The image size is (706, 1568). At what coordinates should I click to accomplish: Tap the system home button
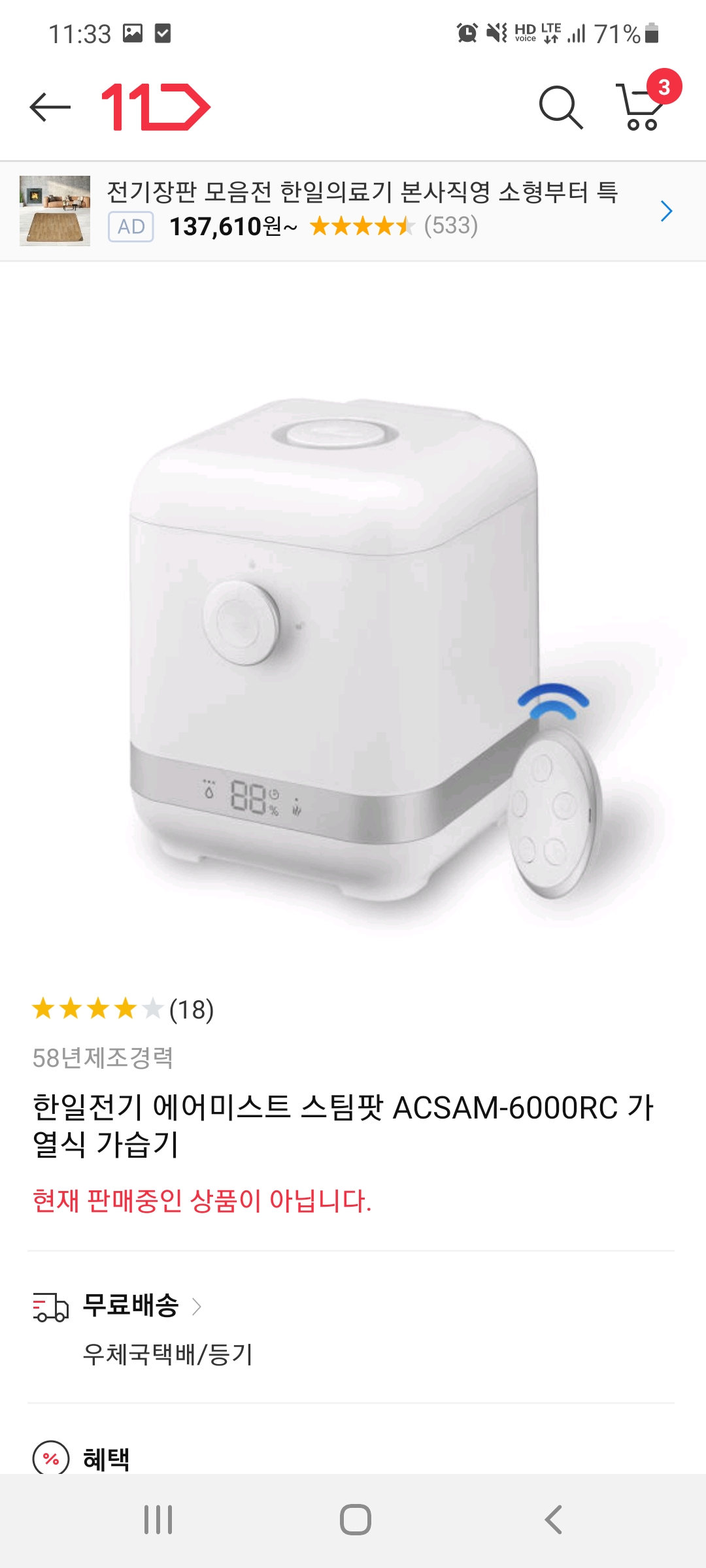pyautogui.click(x=355, y=1520)
